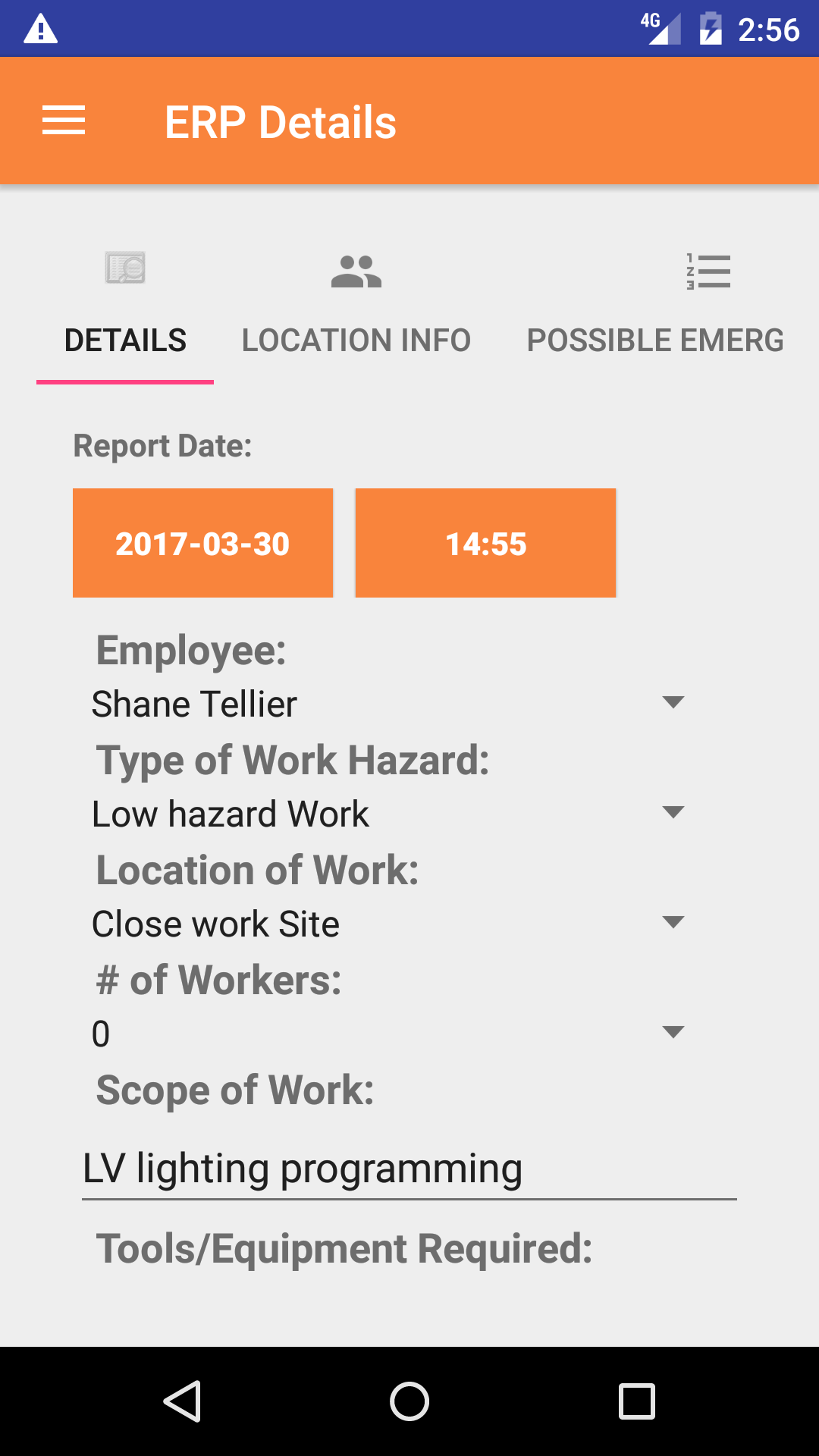Open the Type of Work Hazard dropdown

click(x=387, y=814)
